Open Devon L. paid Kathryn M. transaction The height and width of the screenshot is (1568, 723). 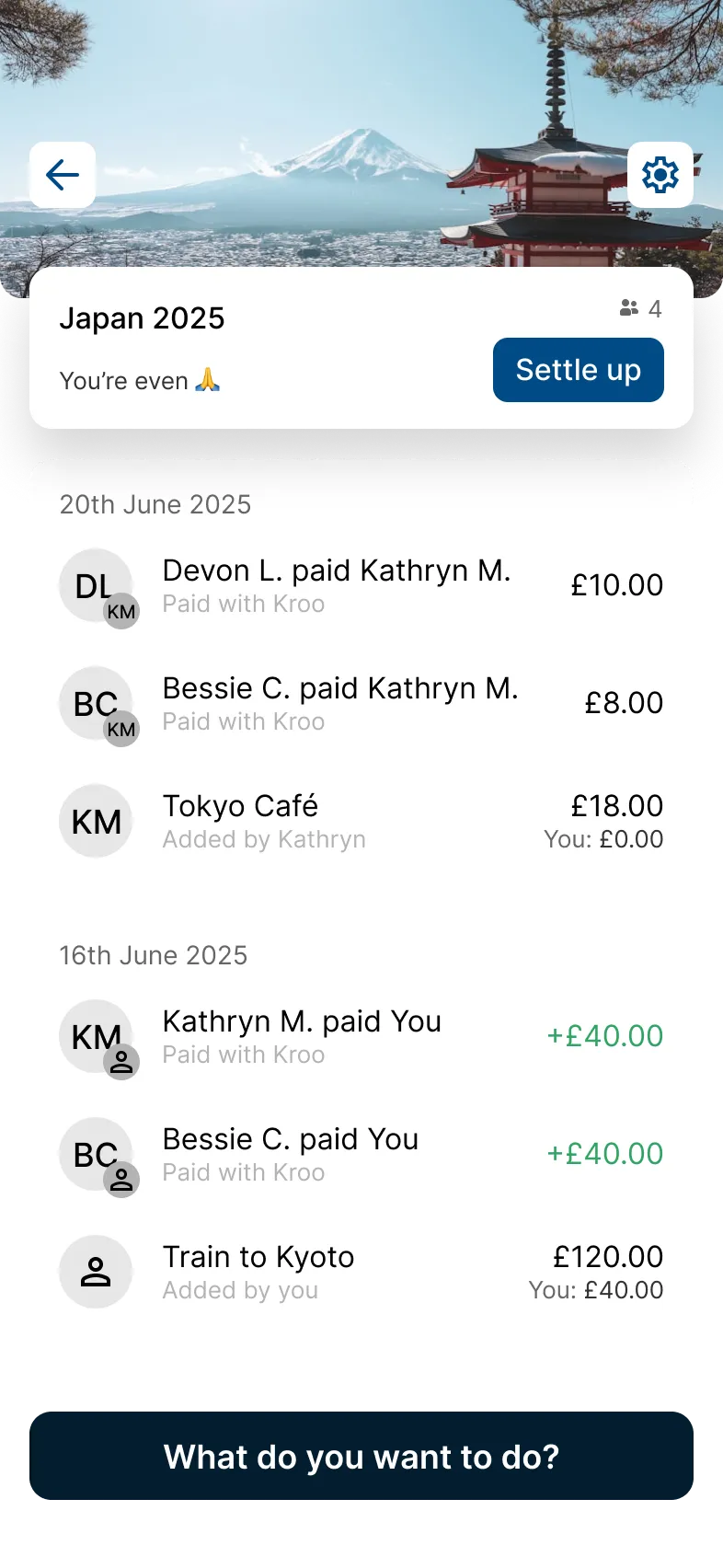pyautogui.click(x=361, y=586)
